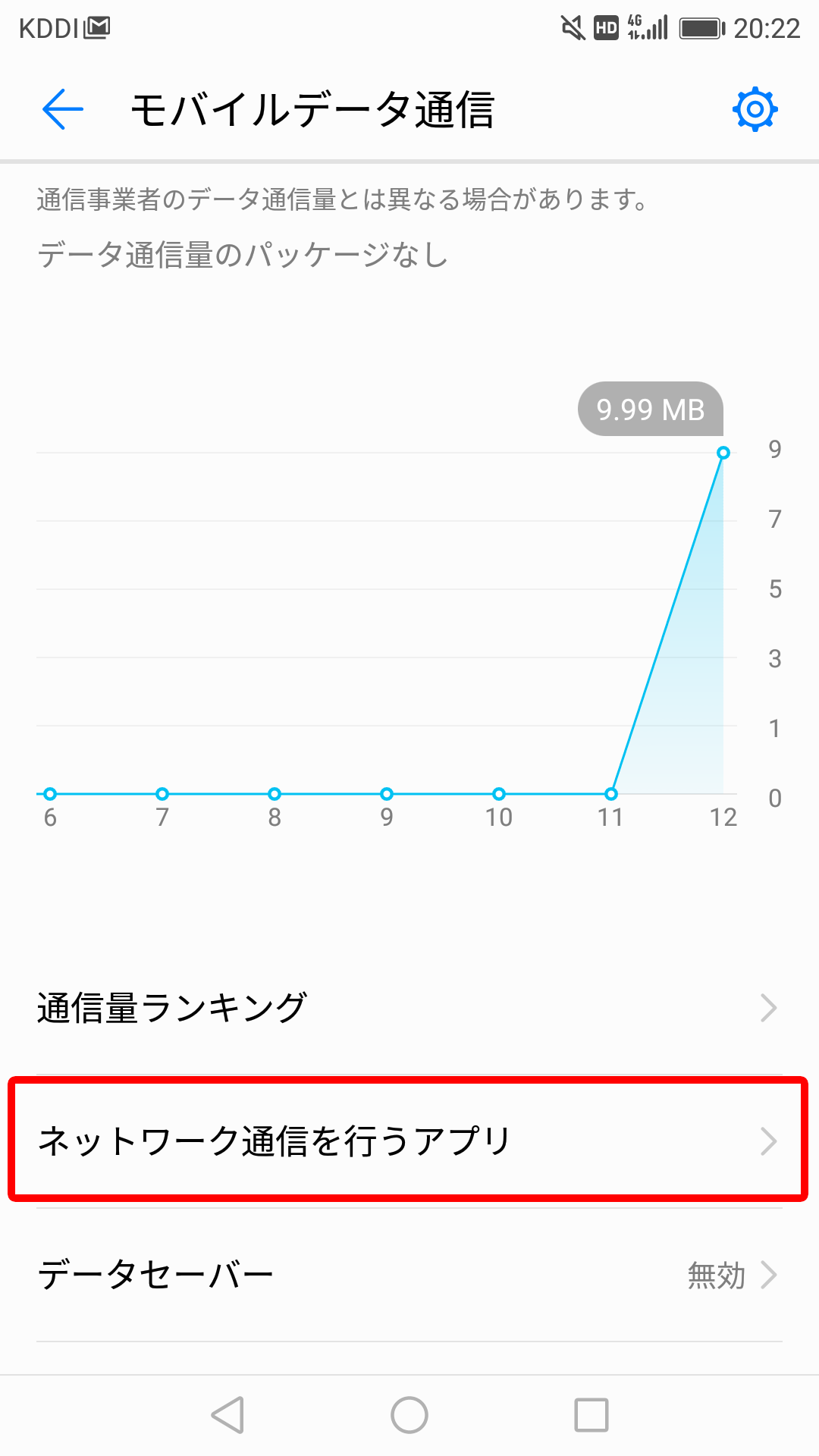
Task: Select the day 12 data point on the graph
Action: tap(723, 453)
